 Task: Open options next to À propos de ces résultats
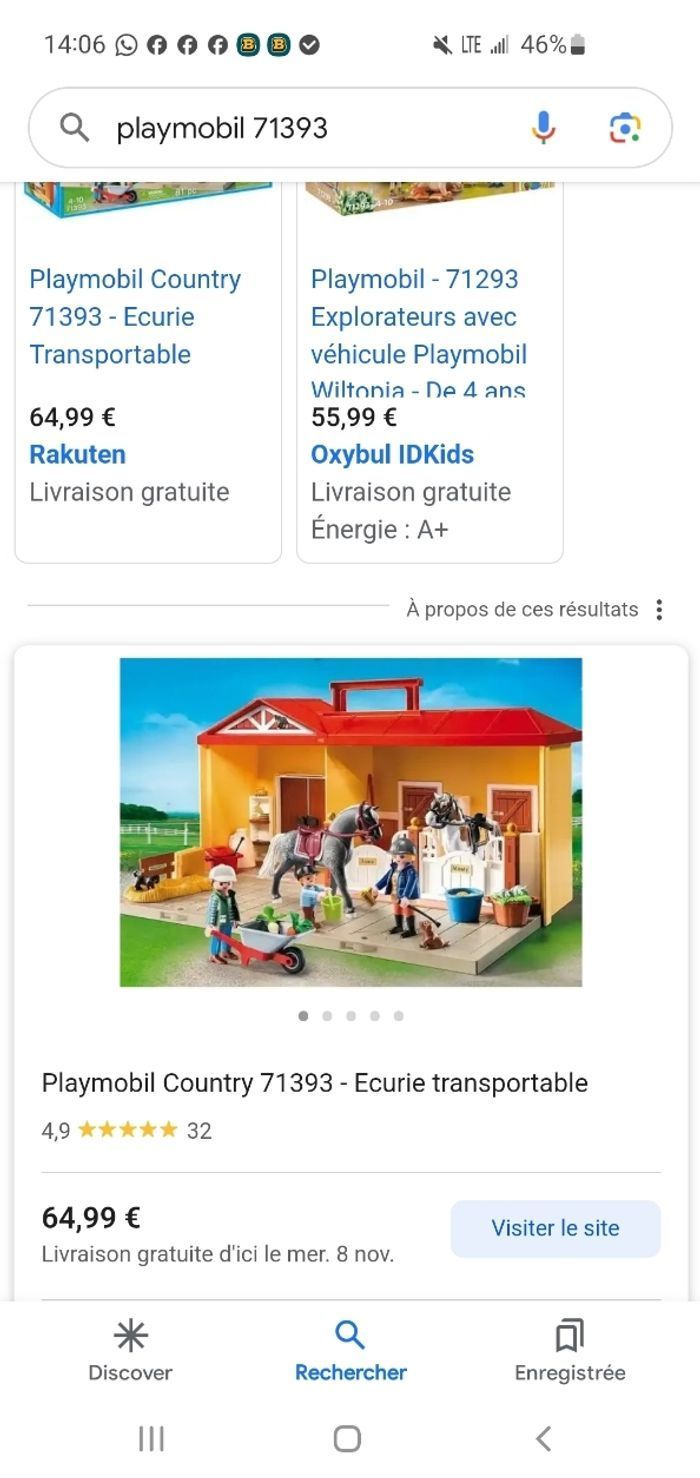(x=659, y=609)
